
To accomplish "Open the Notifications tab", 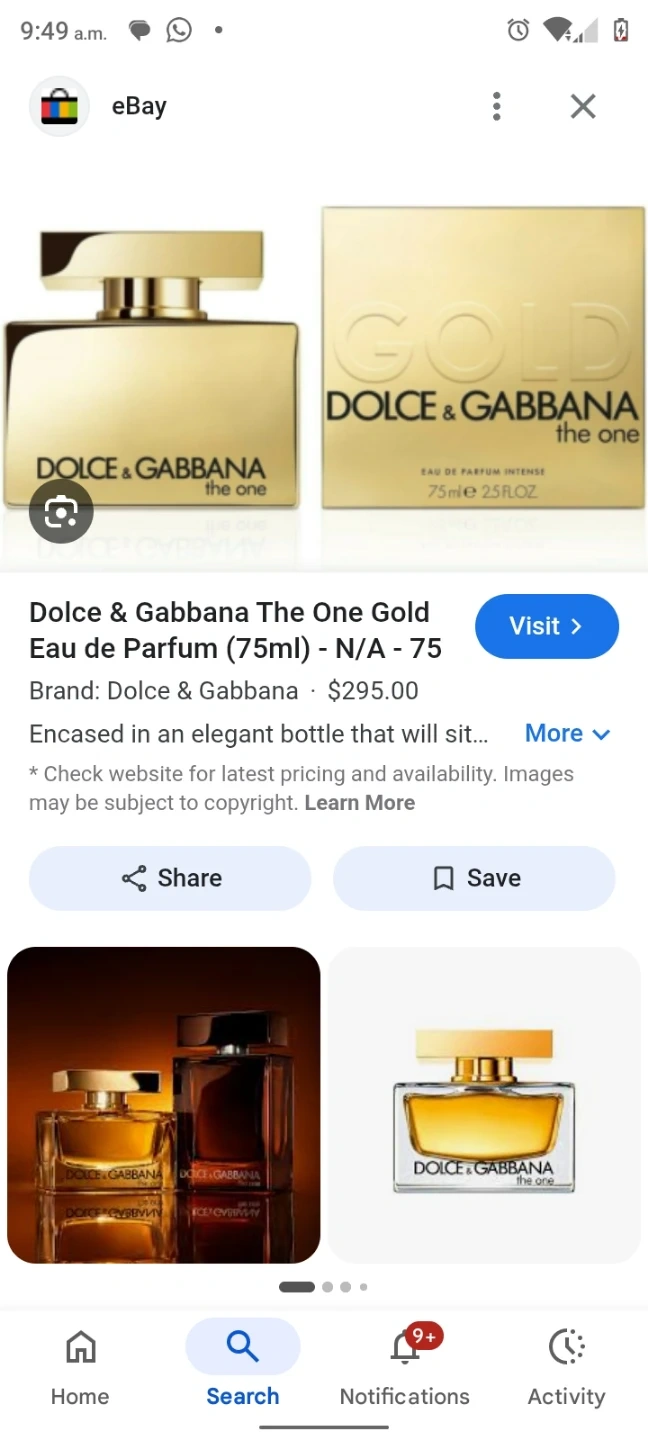I will click(x=404, y=1366).
